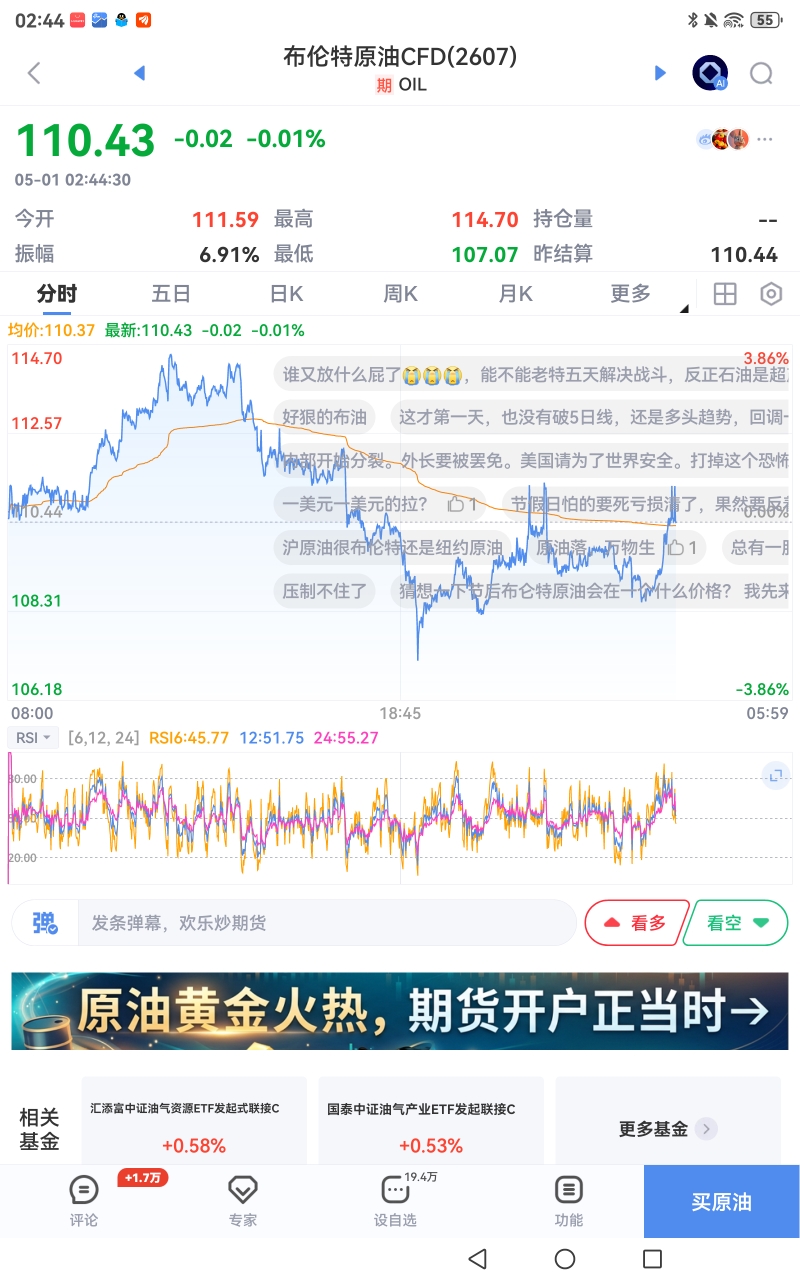Viewport: 800px width, 1280px height.
Task: Open the AI assistant icon
Action: point(710,73)
